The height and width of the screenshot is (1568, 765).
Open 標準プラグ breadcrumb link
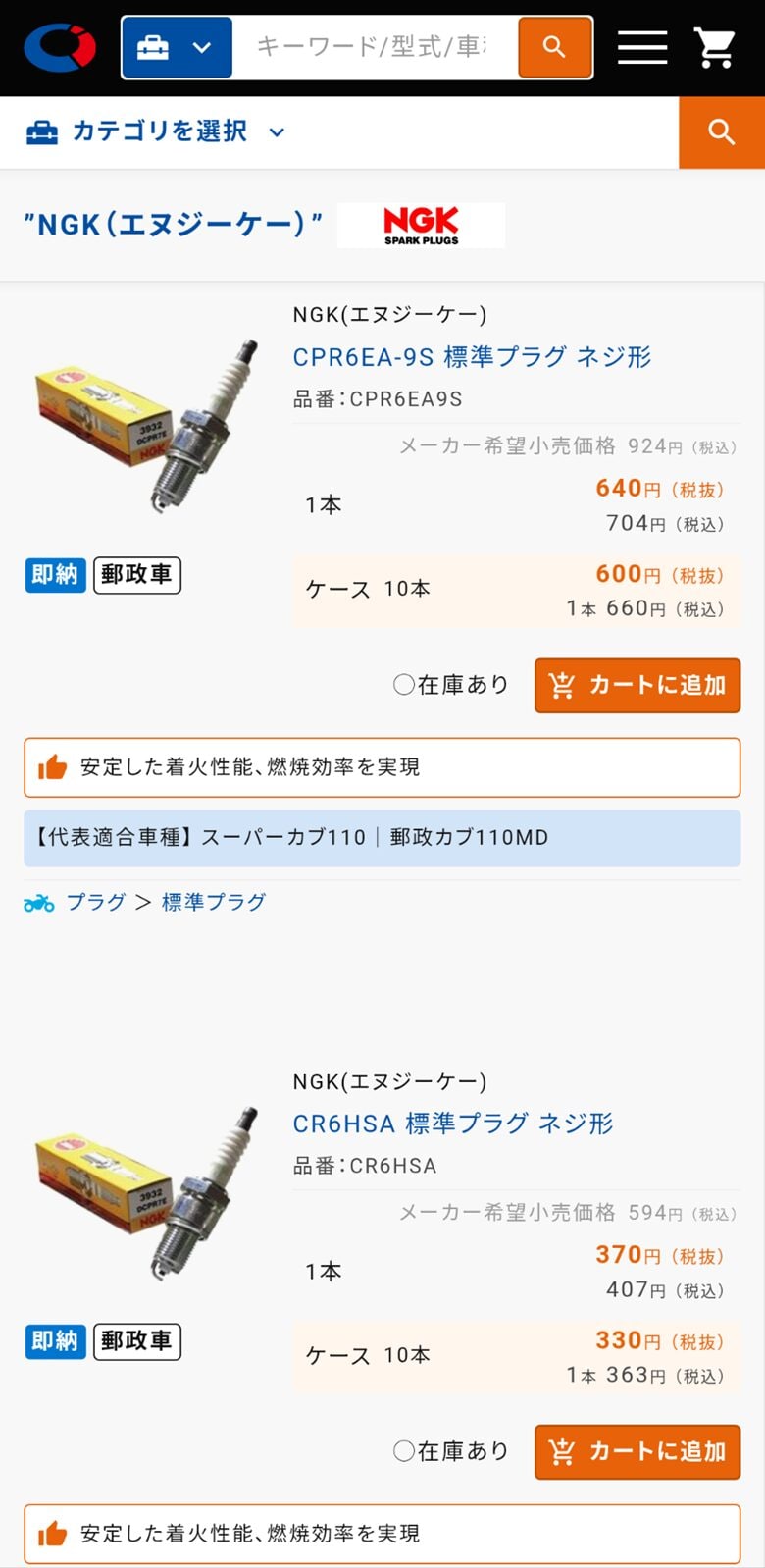point(214,902)
